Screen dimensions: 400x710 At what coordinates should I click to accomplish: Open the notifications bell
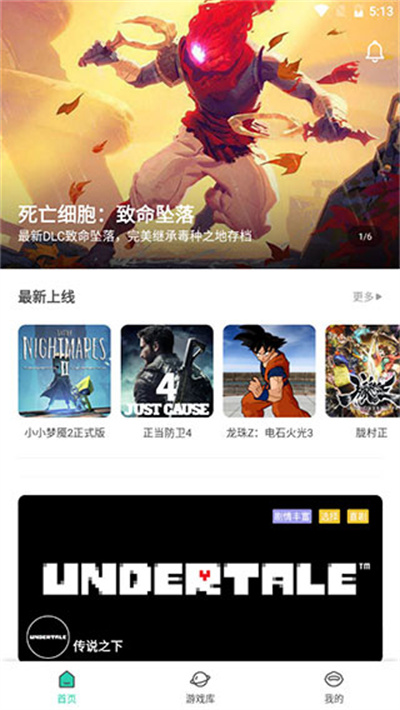375,51
